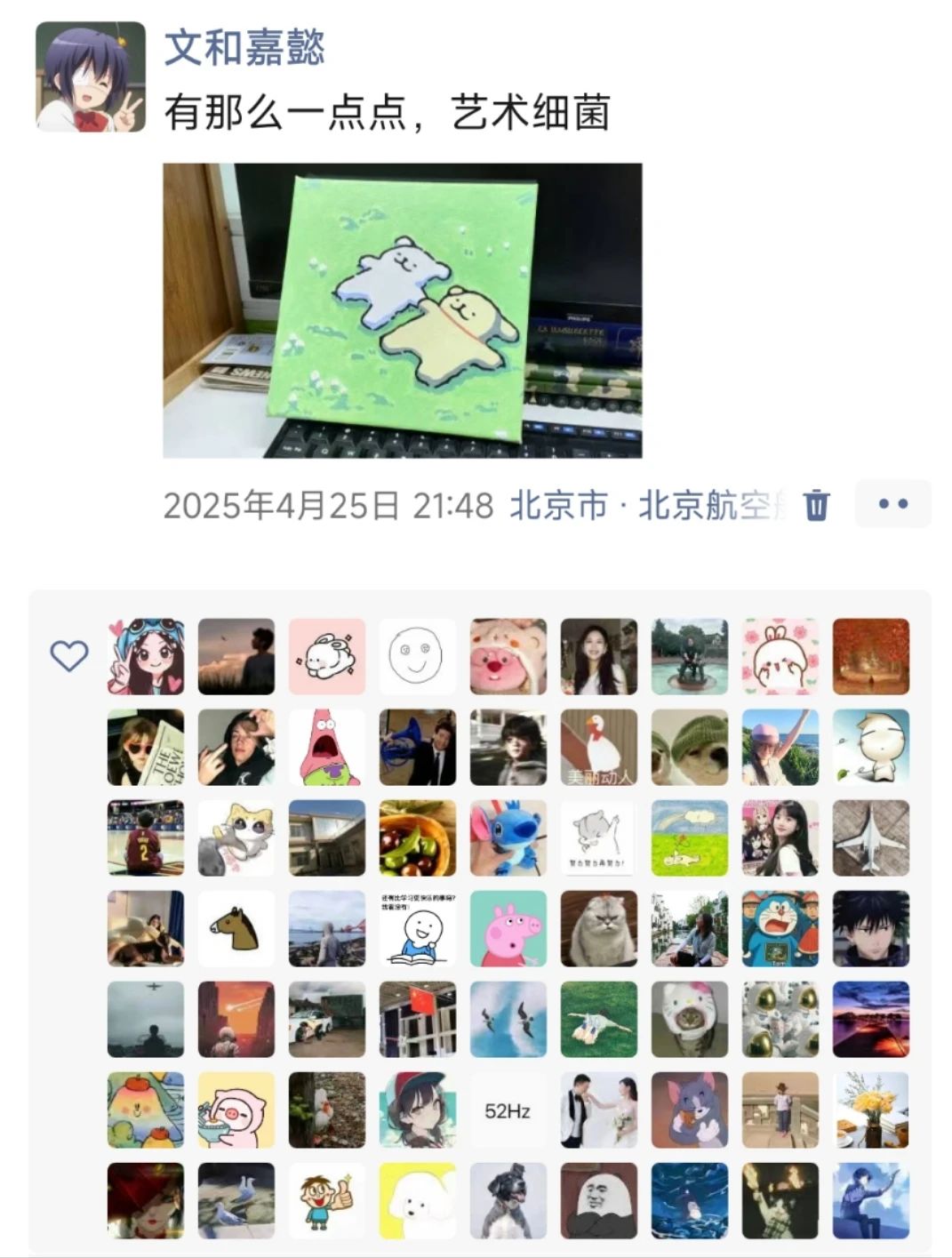This screenshot has width=952, height=1258.
Task: Open the thumbs-up cartoon boy avatar's profile
Action: [x=326, y=1201]
